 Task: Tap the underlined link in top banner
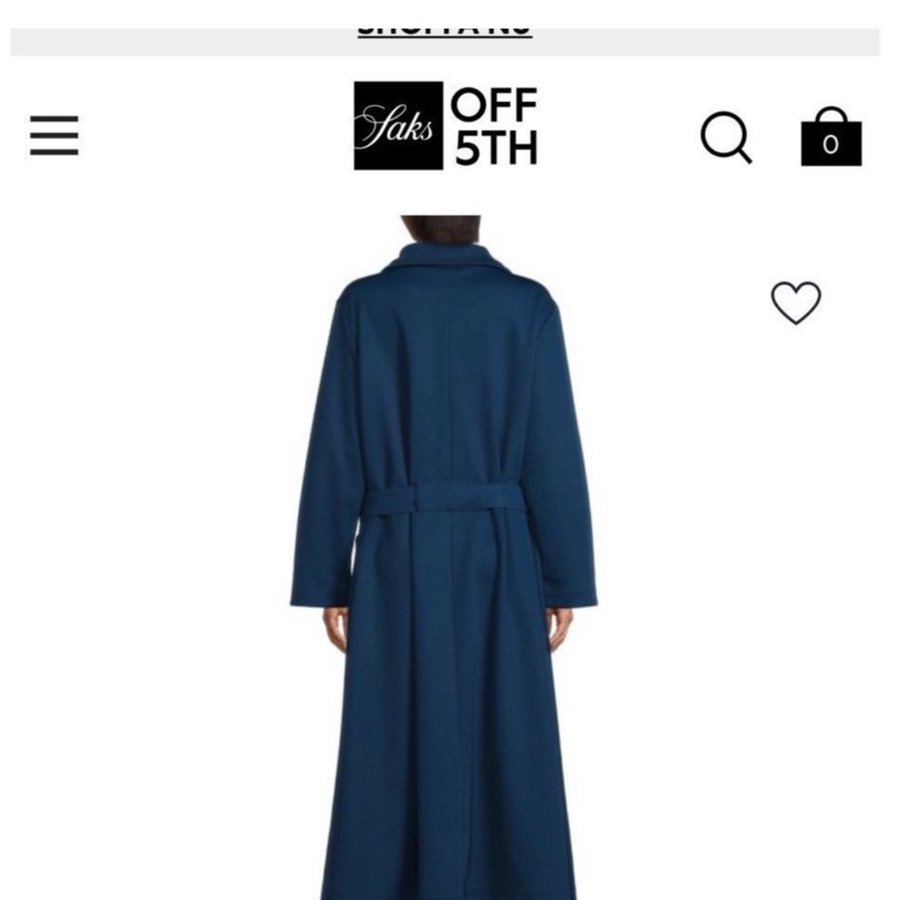coord(445,32)
